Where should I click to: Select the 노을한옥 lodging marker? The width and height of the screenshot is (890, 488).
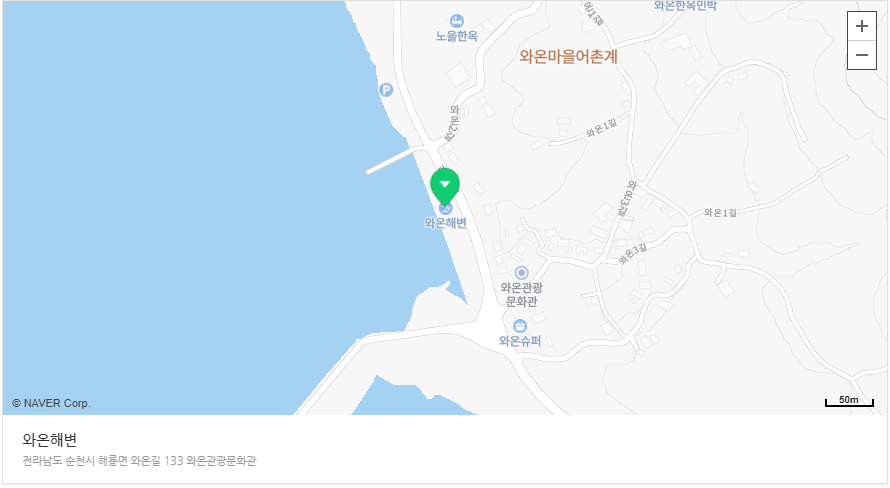pyautogui.click(x=457, y=21)
